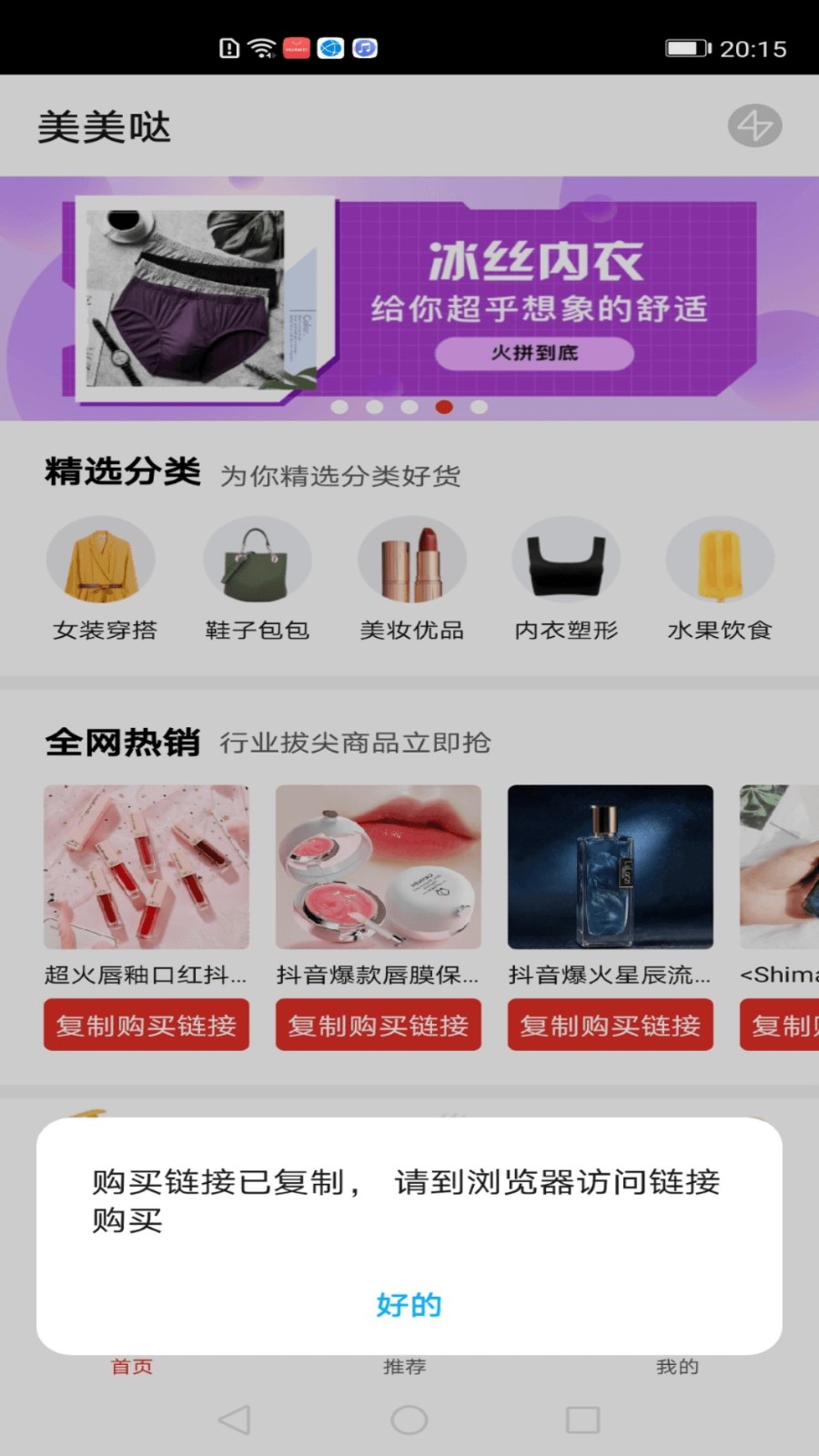
Task: Confirm the dialog with 好的
Action: [x=409, y=1305]
